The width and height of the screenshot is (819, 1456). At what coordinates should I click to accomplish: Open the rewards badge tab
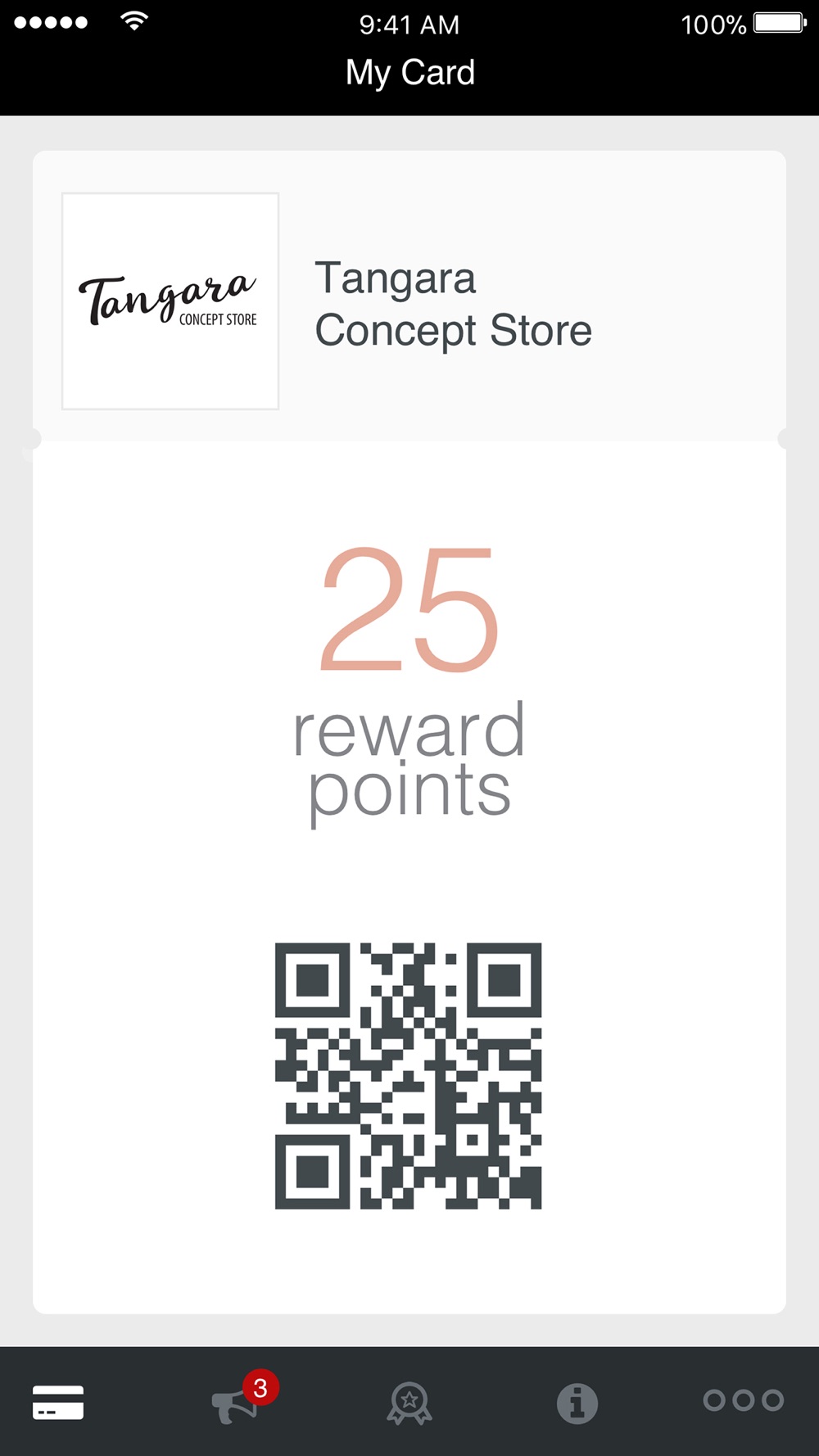pos(409,1403)
